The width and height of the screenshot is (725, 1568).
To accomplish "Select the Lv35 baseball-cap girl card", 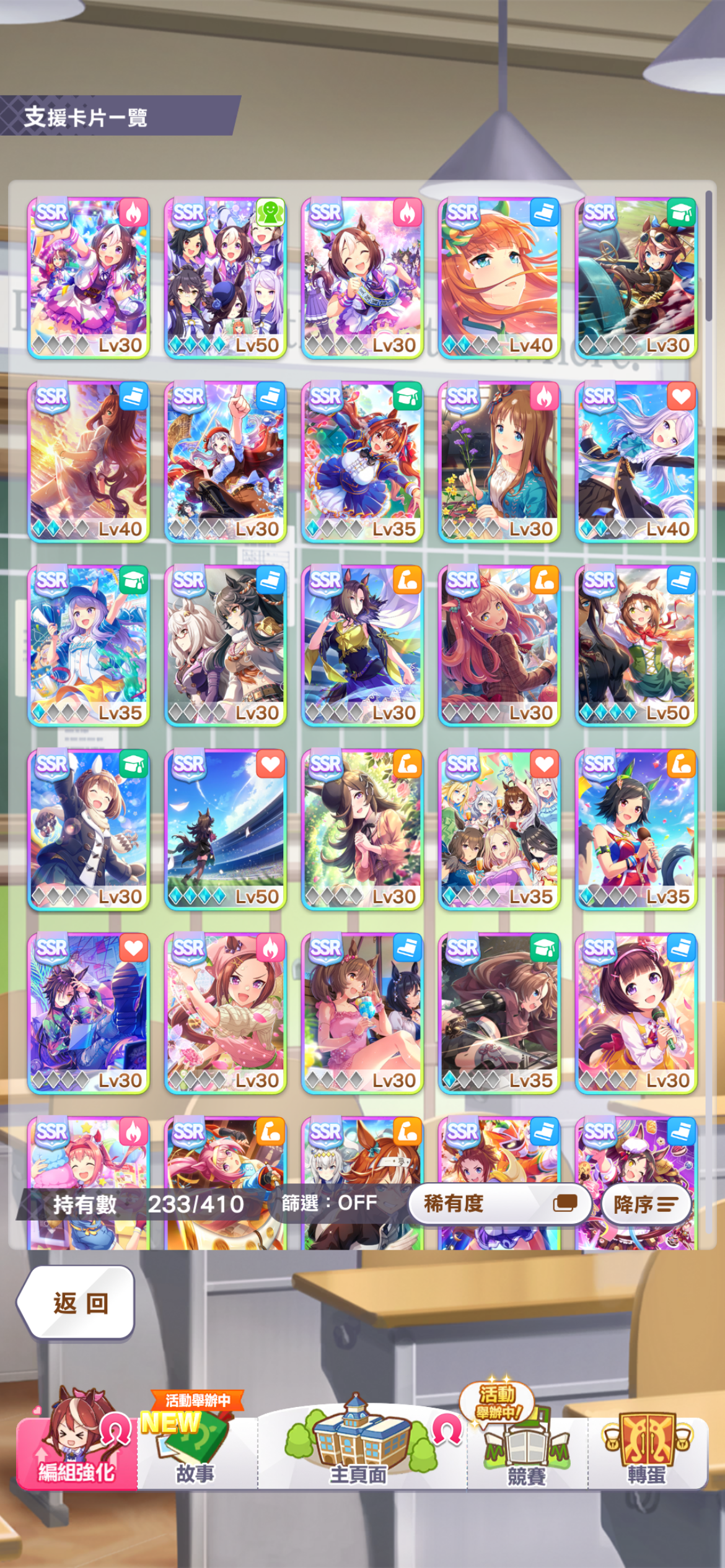I will (89, 645).
